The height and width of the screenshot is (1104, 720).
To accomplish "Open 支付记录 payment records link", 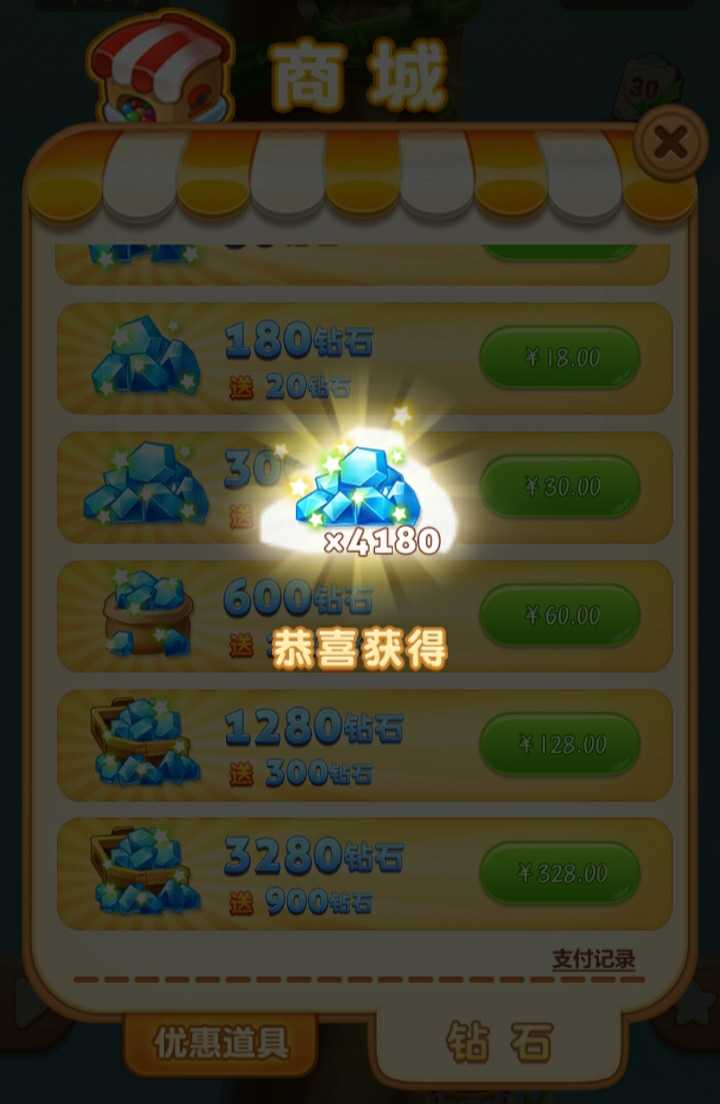I will point(593,959).
